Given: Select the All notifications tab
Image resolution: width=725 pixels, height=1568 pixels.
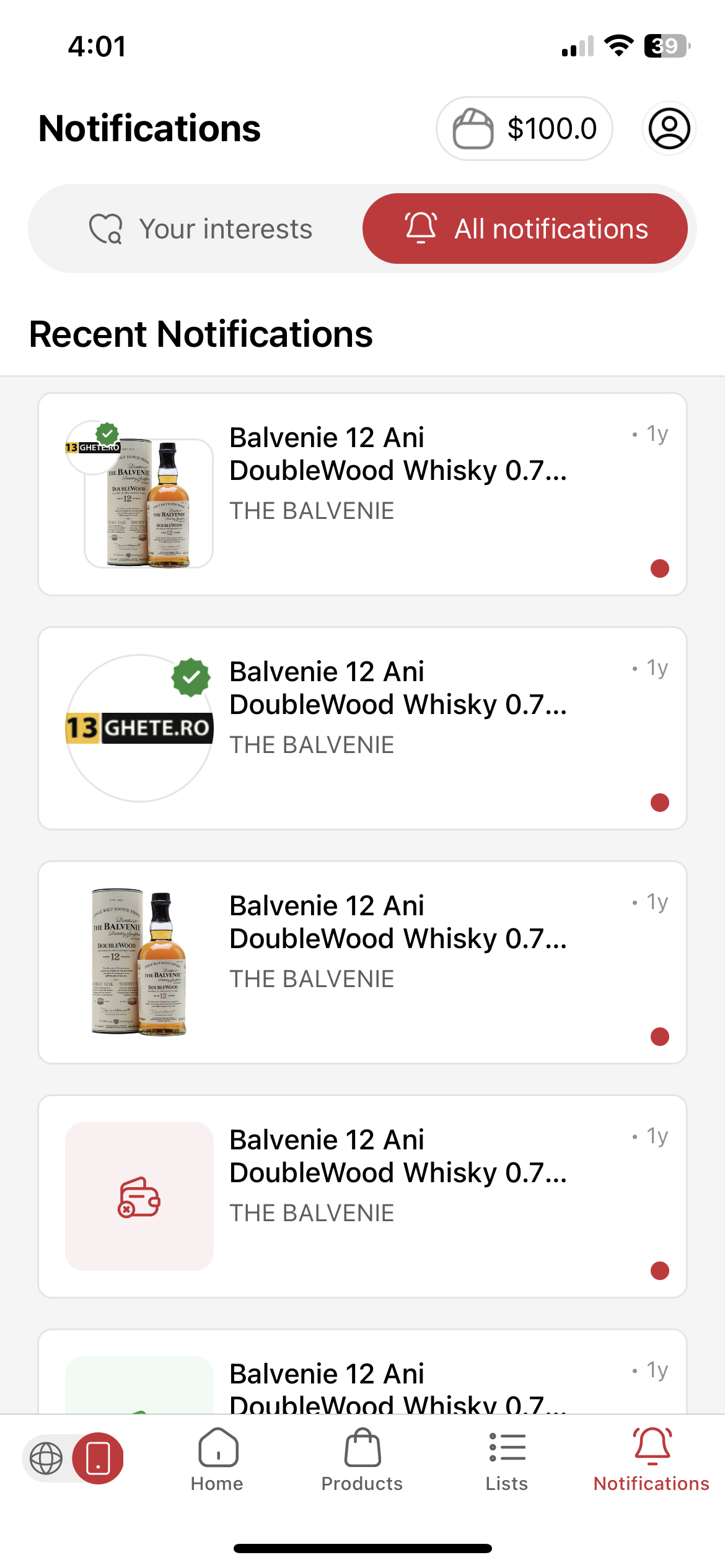Looking at the screenshot, I should 525,229.
